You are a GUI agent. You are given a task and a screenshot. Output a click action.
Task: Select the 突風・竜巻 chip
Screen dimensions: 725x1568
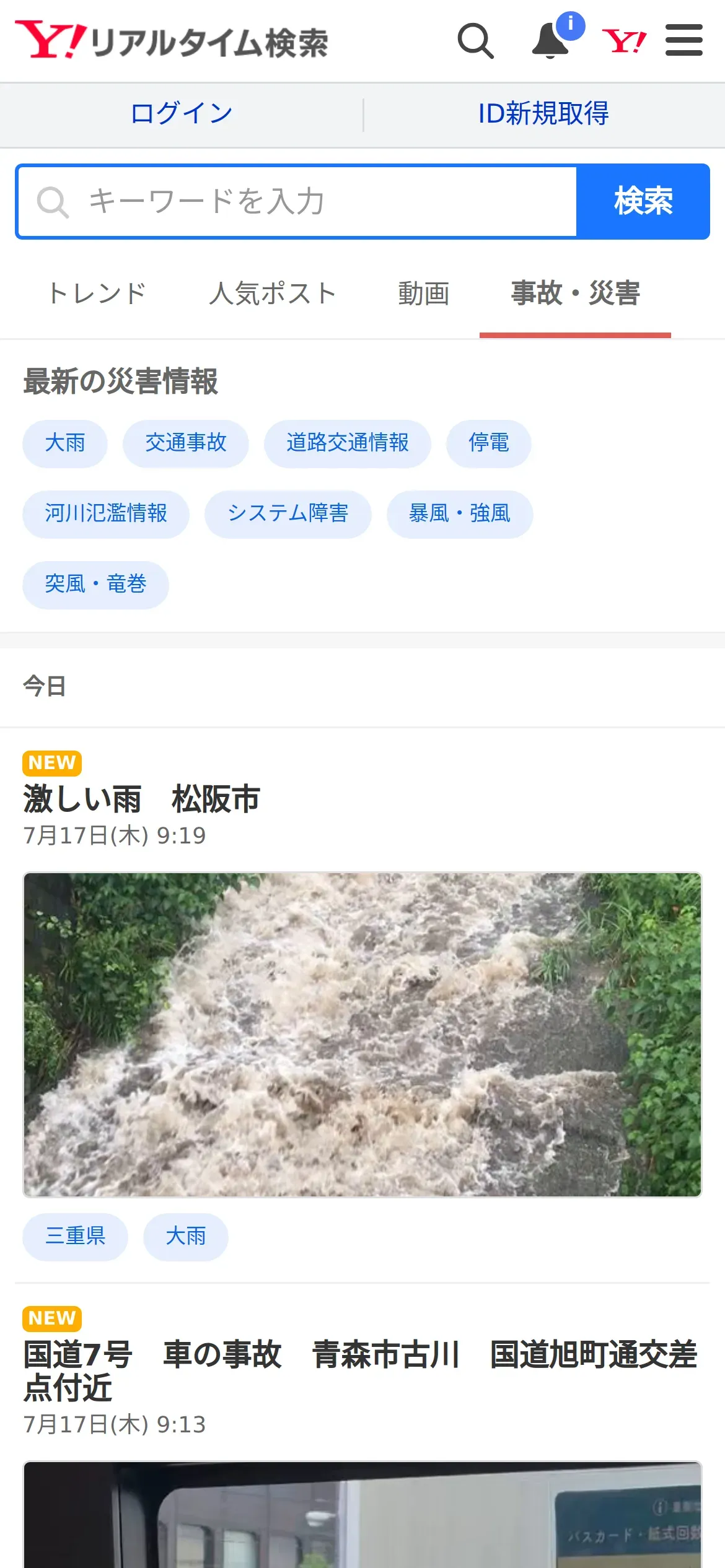pyautogui.click(x=95, y=585)
